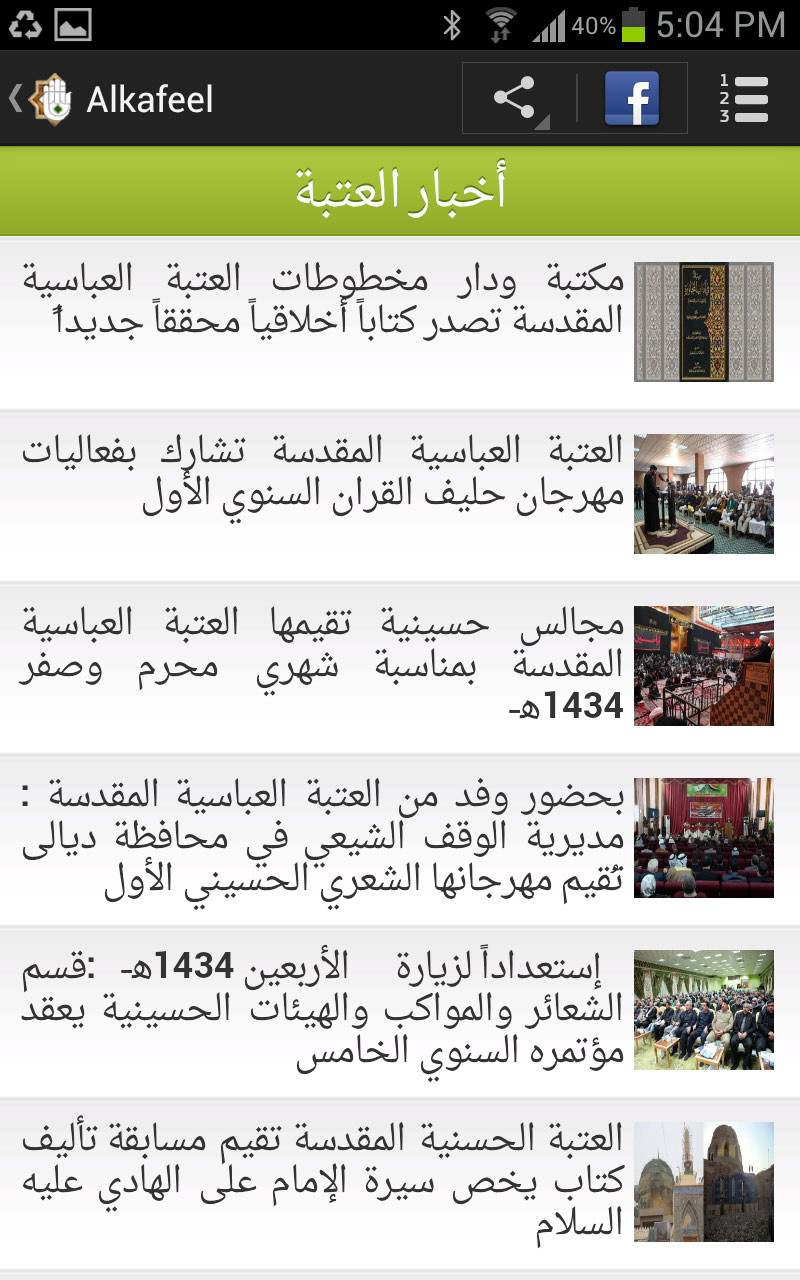View the Diyala Shiite Endowment poetry festival story
Viewport: 800px width, 1280px height.
tap(400, 840)
